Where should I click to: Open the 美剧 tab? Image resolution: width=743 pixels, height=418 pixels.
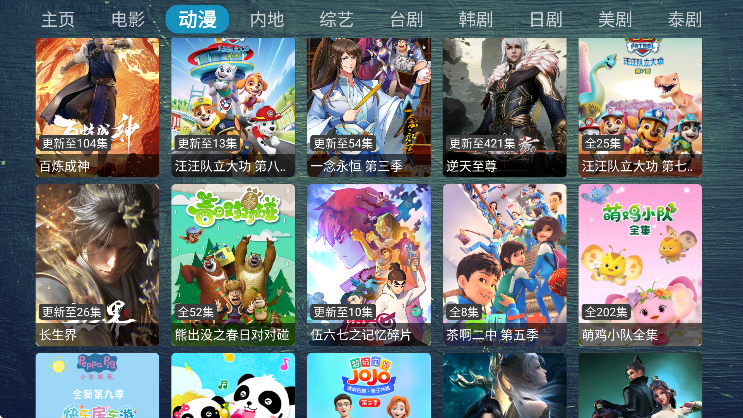614,19
